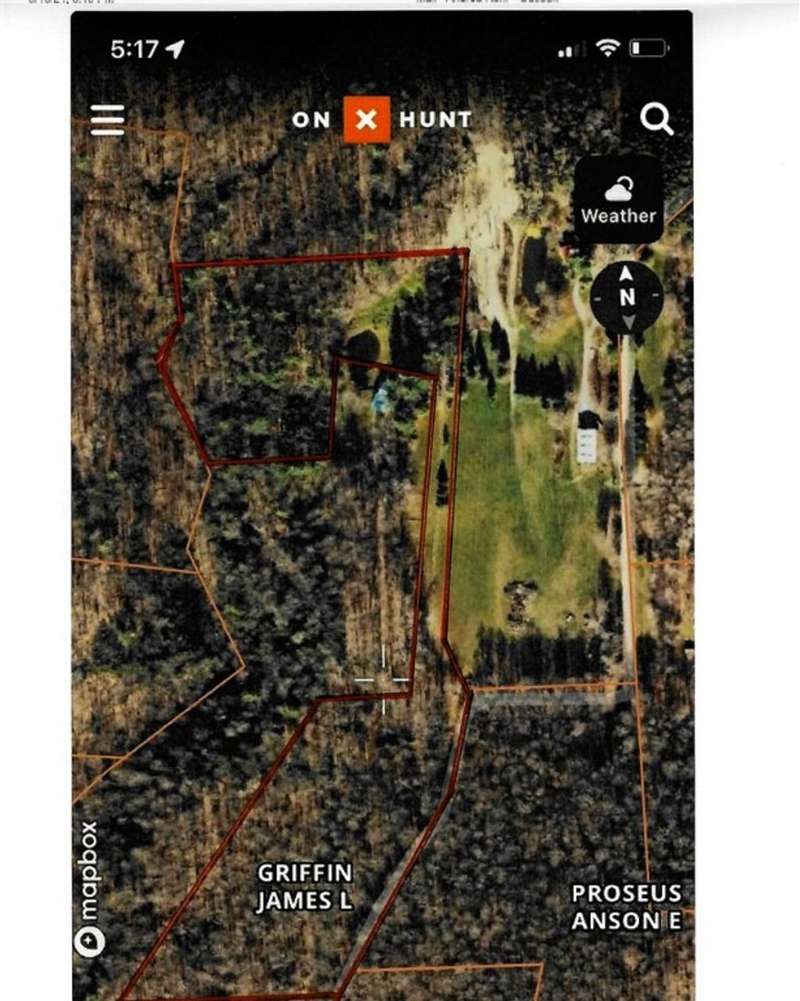Open the hamburger menu
The width and height of the screenshot is (800, 1001).
tap(107, 120)
